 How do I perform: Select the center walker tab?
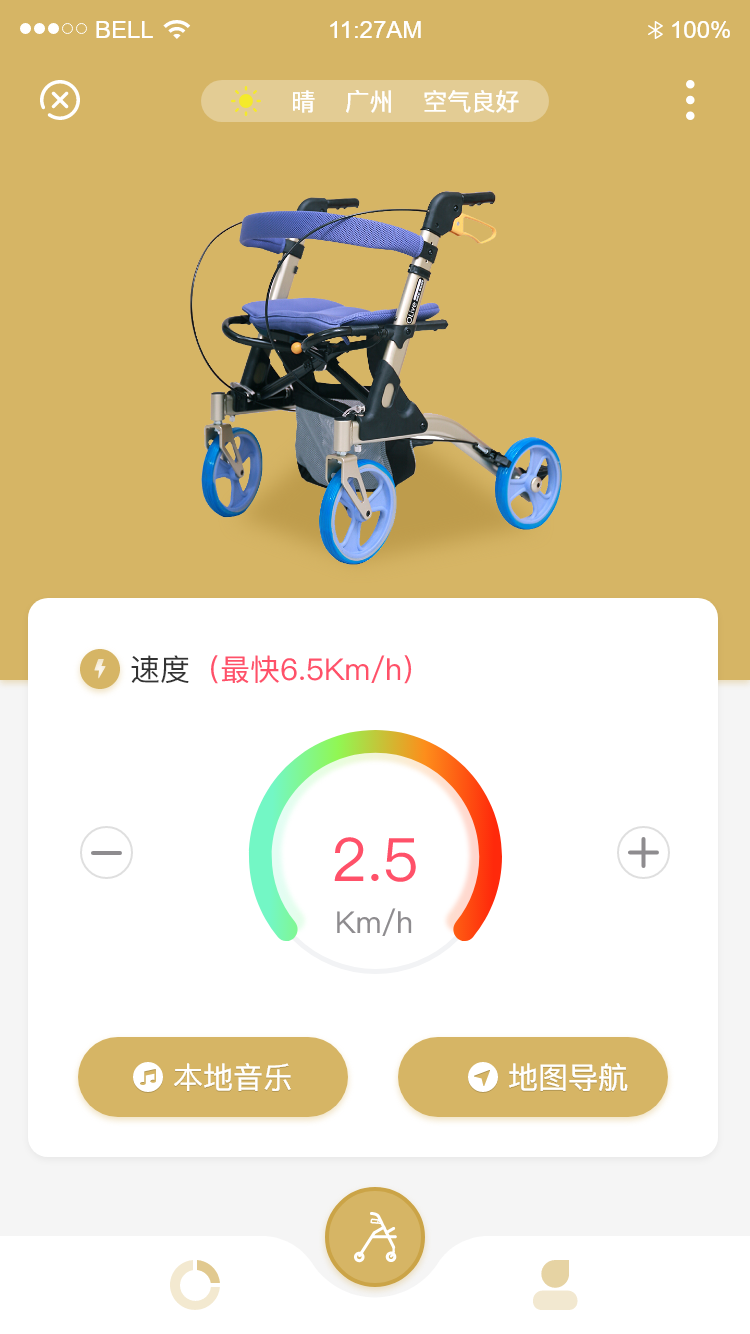375,1237
